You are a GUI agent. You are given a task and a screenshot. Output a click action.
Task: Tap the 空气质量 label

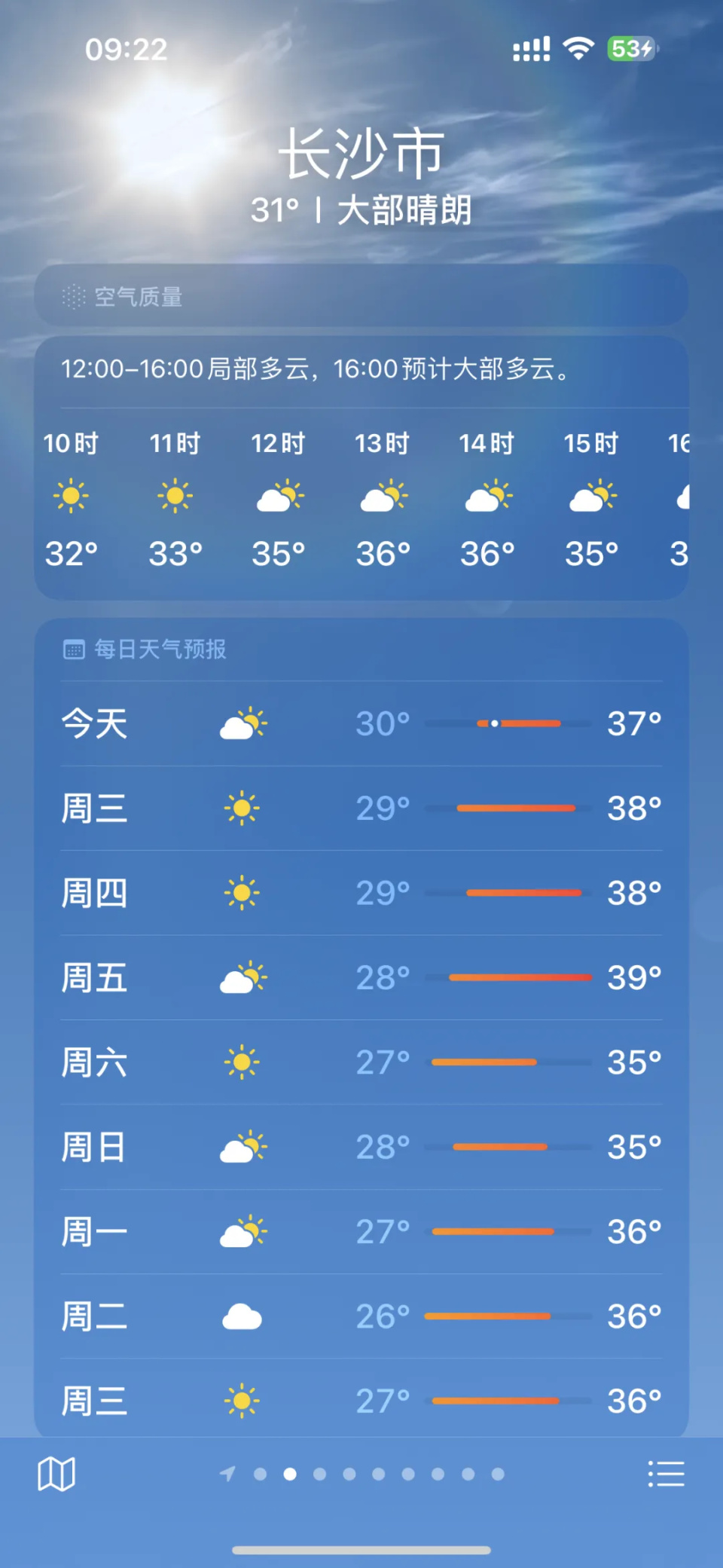139,298
